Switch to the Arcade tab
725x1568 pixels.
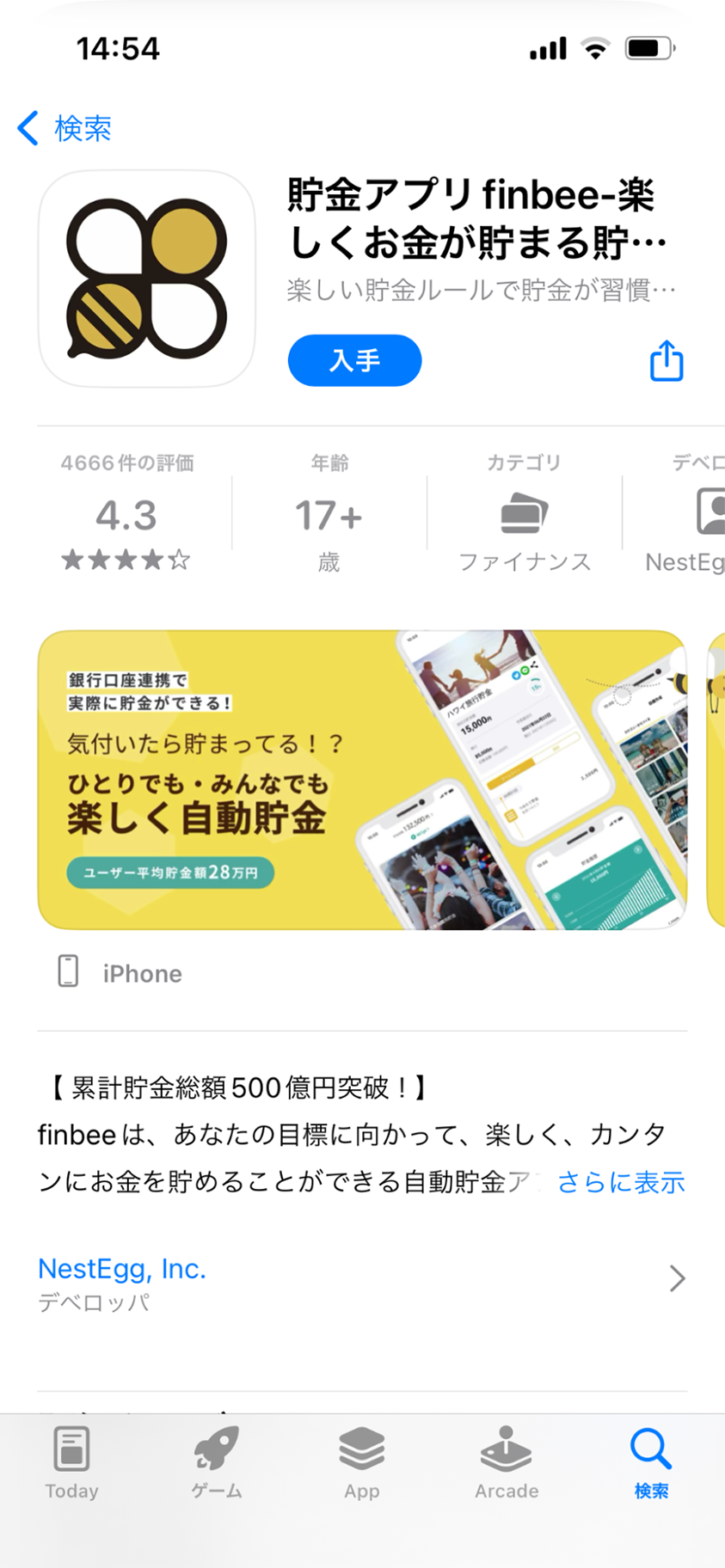coord(507,1461)
